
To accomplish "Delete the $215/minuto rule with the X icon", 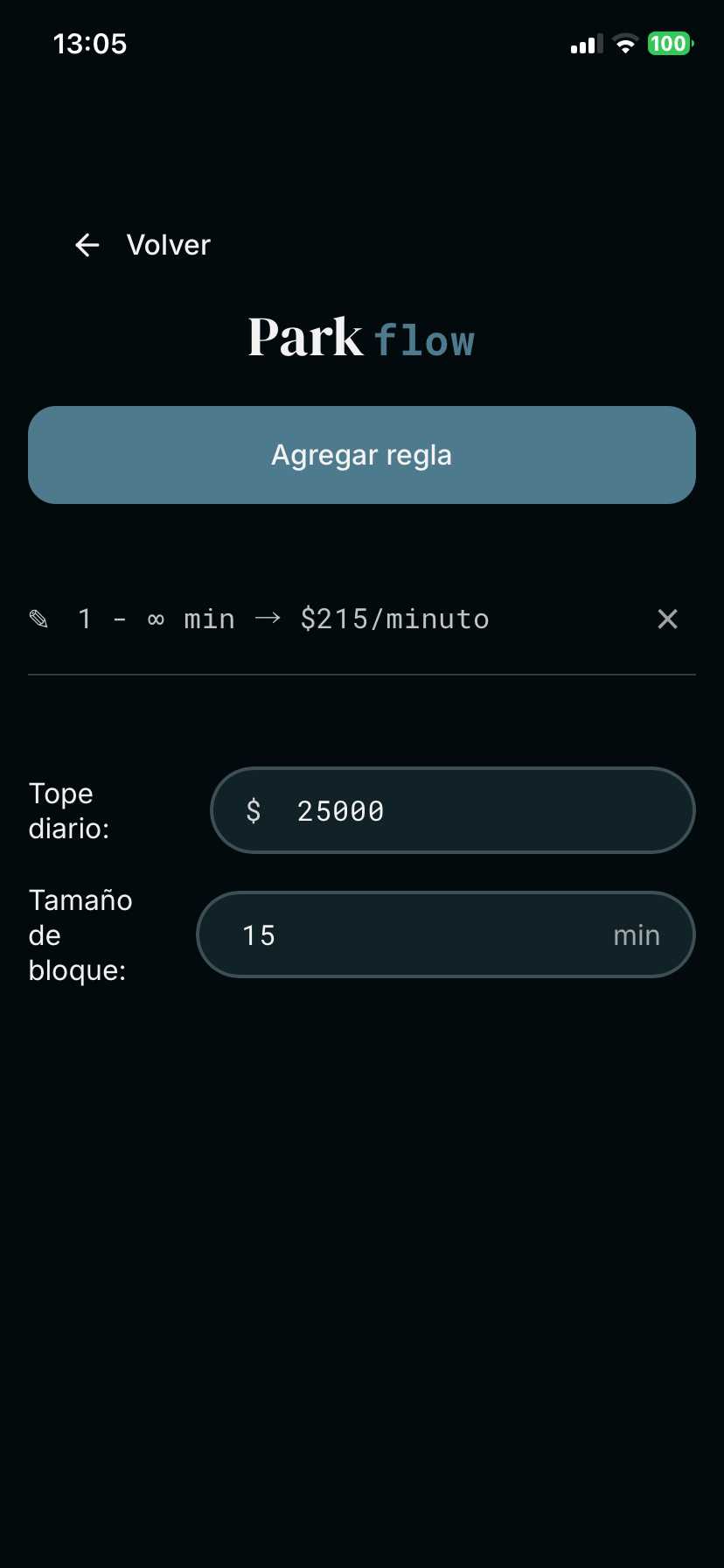I will (x=667, y=619).
